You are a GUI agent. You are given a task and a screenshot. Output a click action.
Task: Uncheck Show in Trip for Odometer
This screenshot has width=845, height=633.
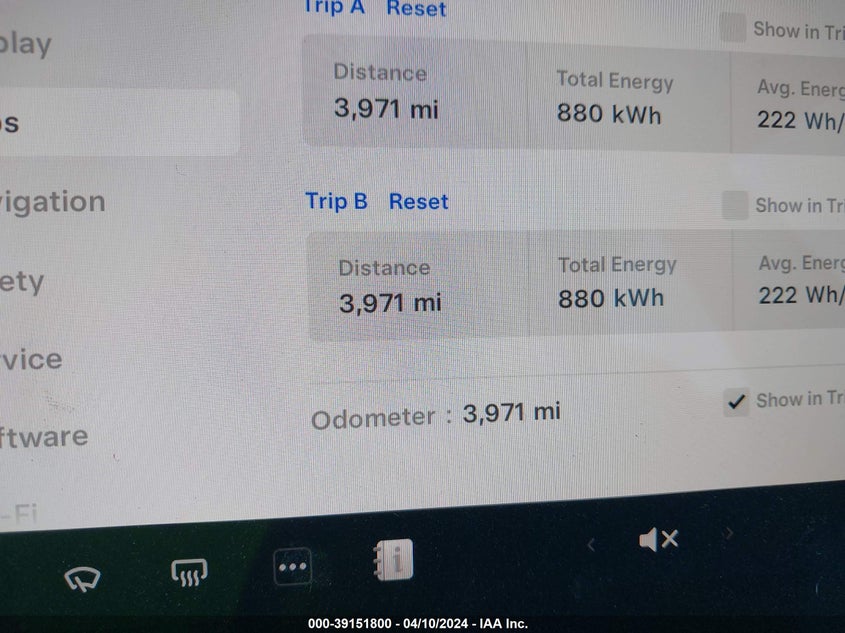736,402
